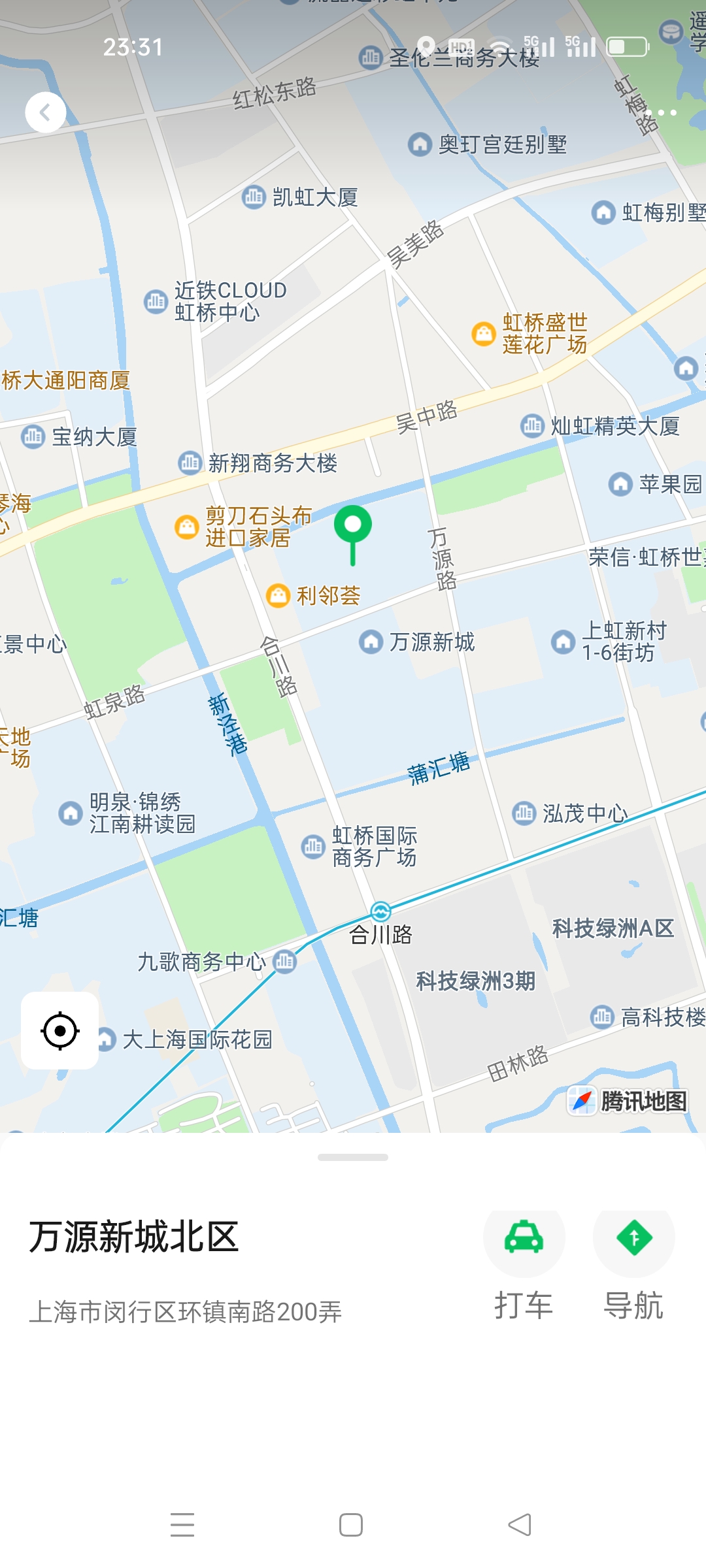This screenshot has height=1568, width=706.
Task: Expand the bottom sheet drag handle
Action: 353,1157
